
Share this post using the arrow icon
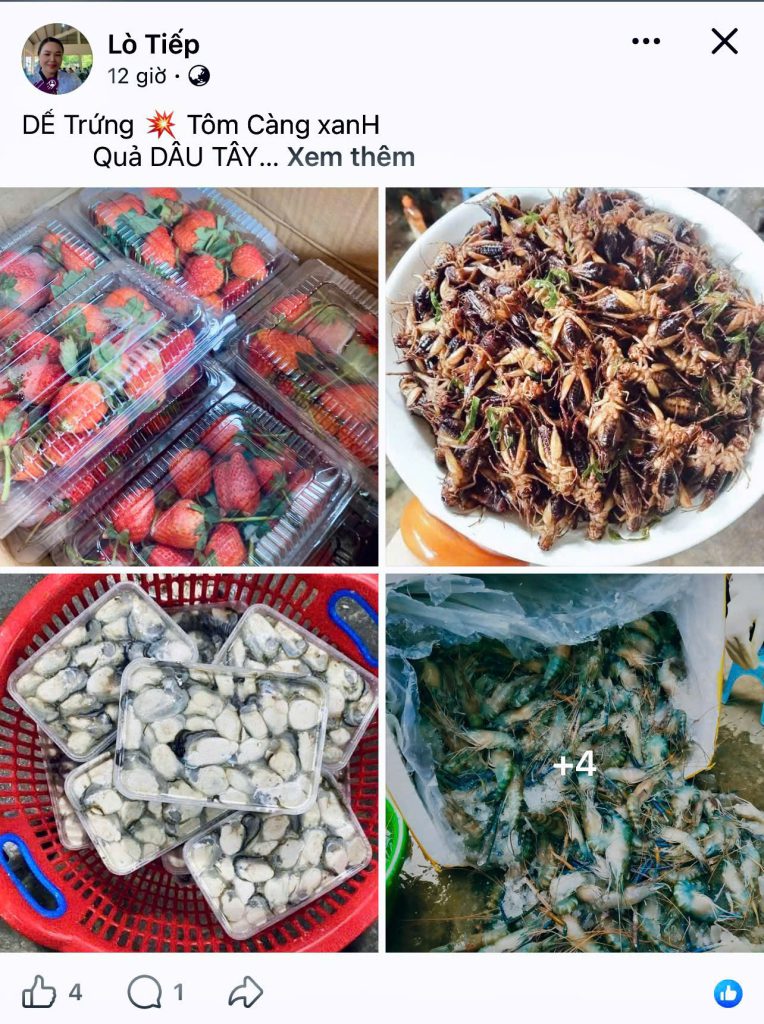245,992
